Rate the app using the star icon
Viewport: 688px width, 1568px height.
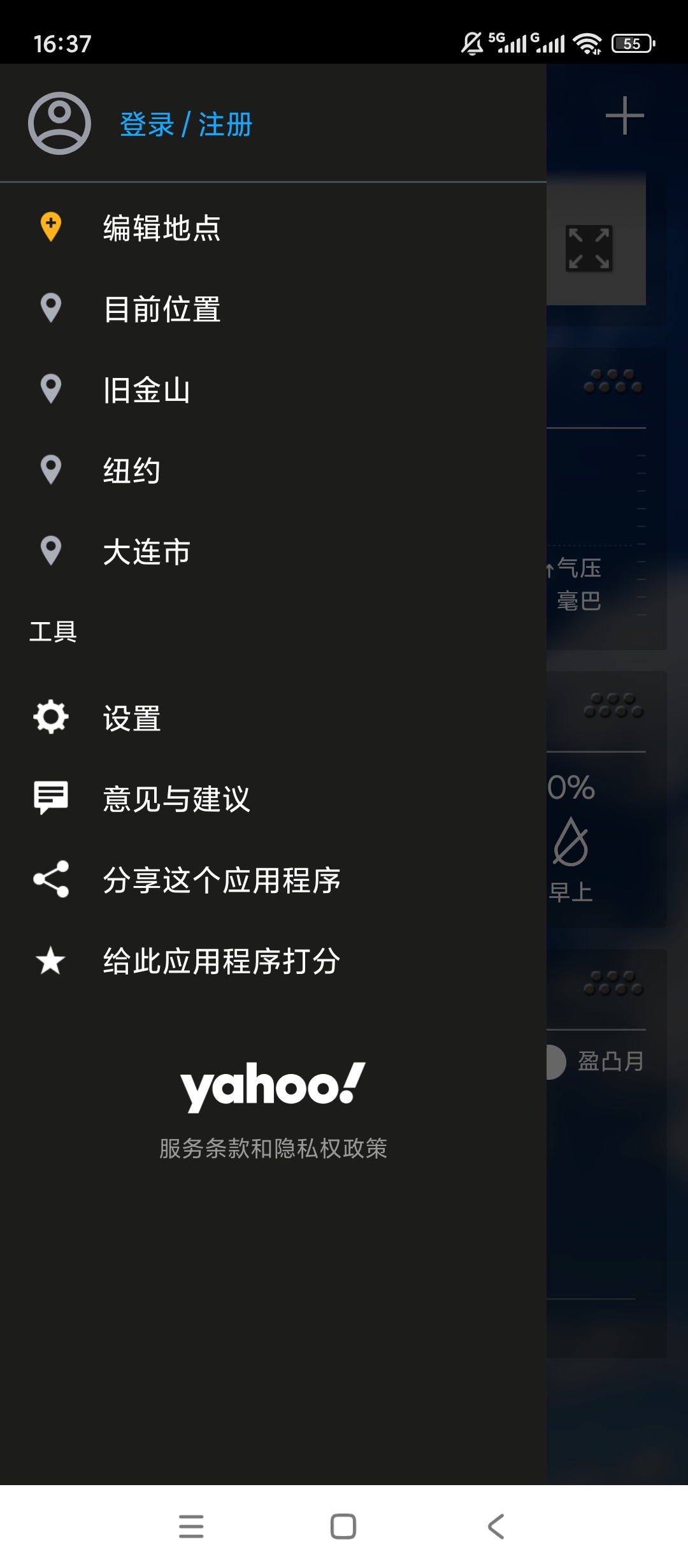point(50,962)
